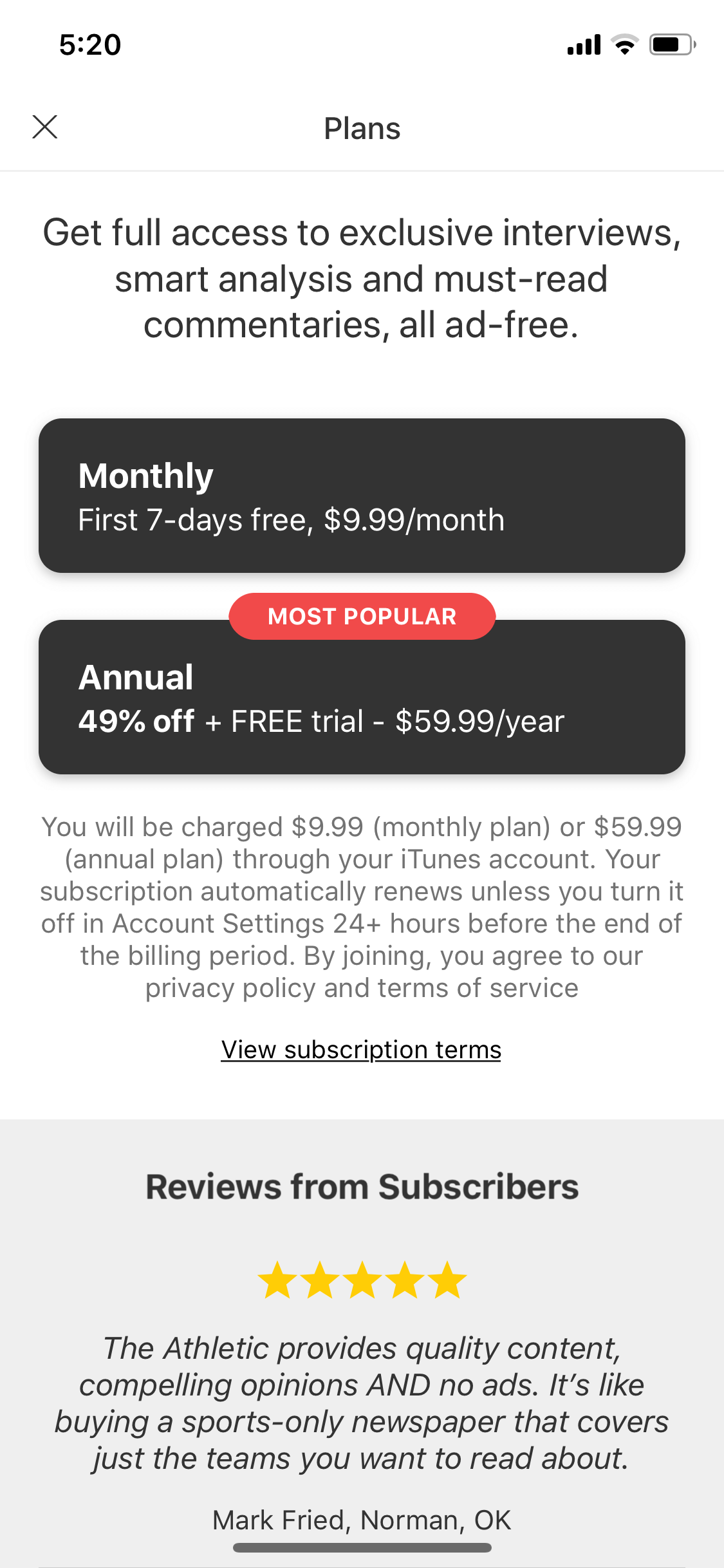
Task: Choose the Annual $59.99/year plan
Action: [x=362, y=697]
